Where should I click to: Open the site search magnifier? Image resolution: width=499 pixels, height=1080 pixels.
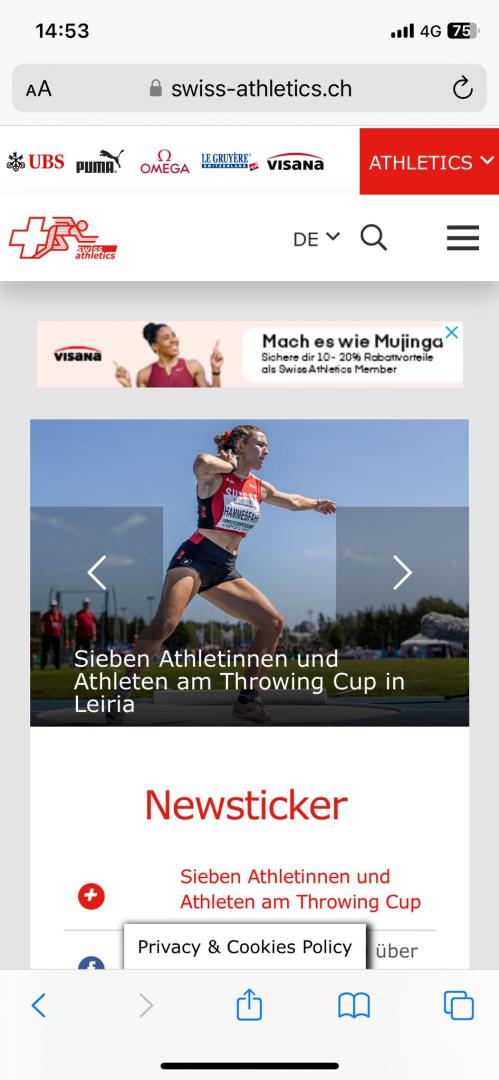[374, 238]
